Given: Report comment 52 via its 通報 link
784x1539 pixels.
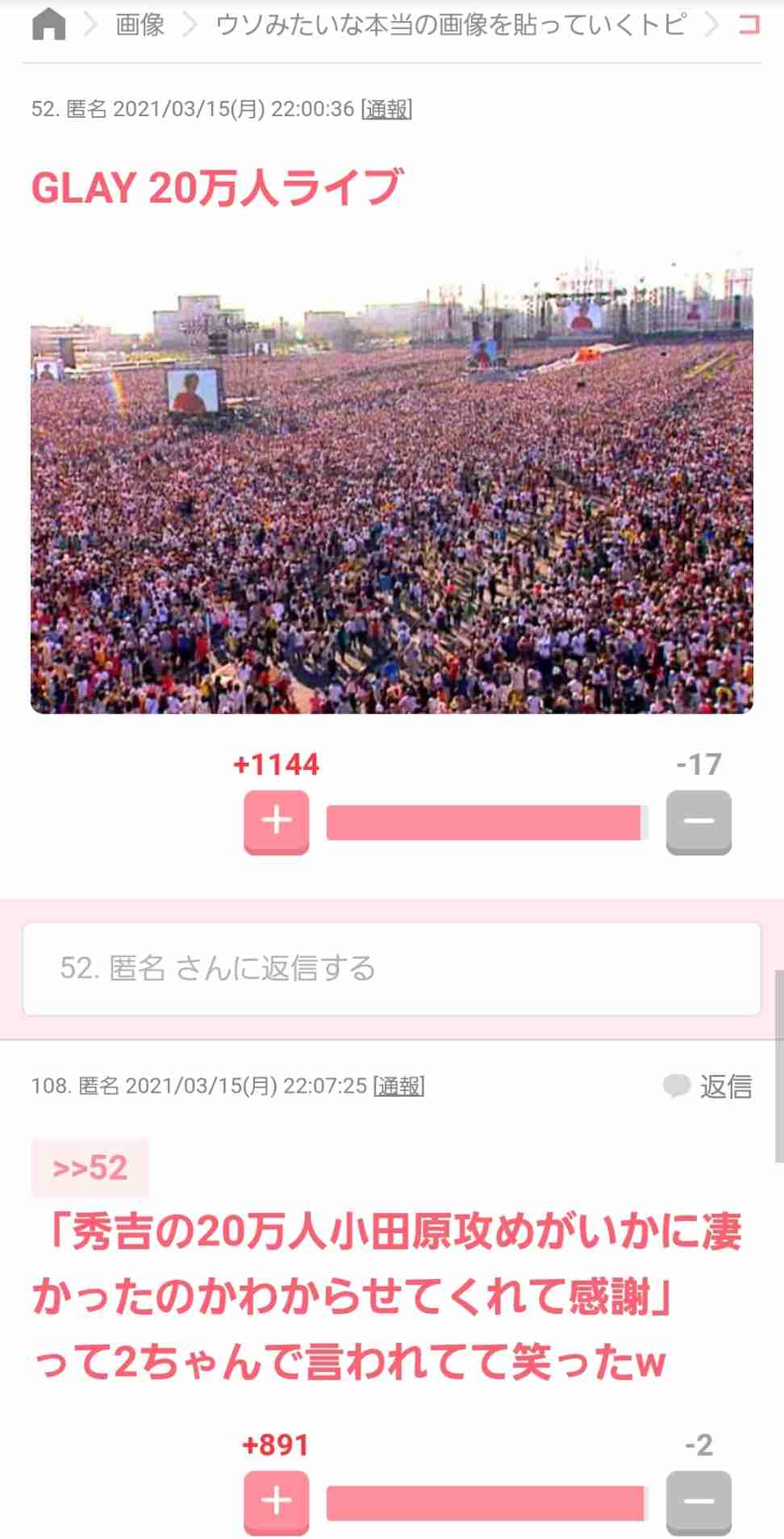Looking at the screenshot, I should tap(386, 109).
